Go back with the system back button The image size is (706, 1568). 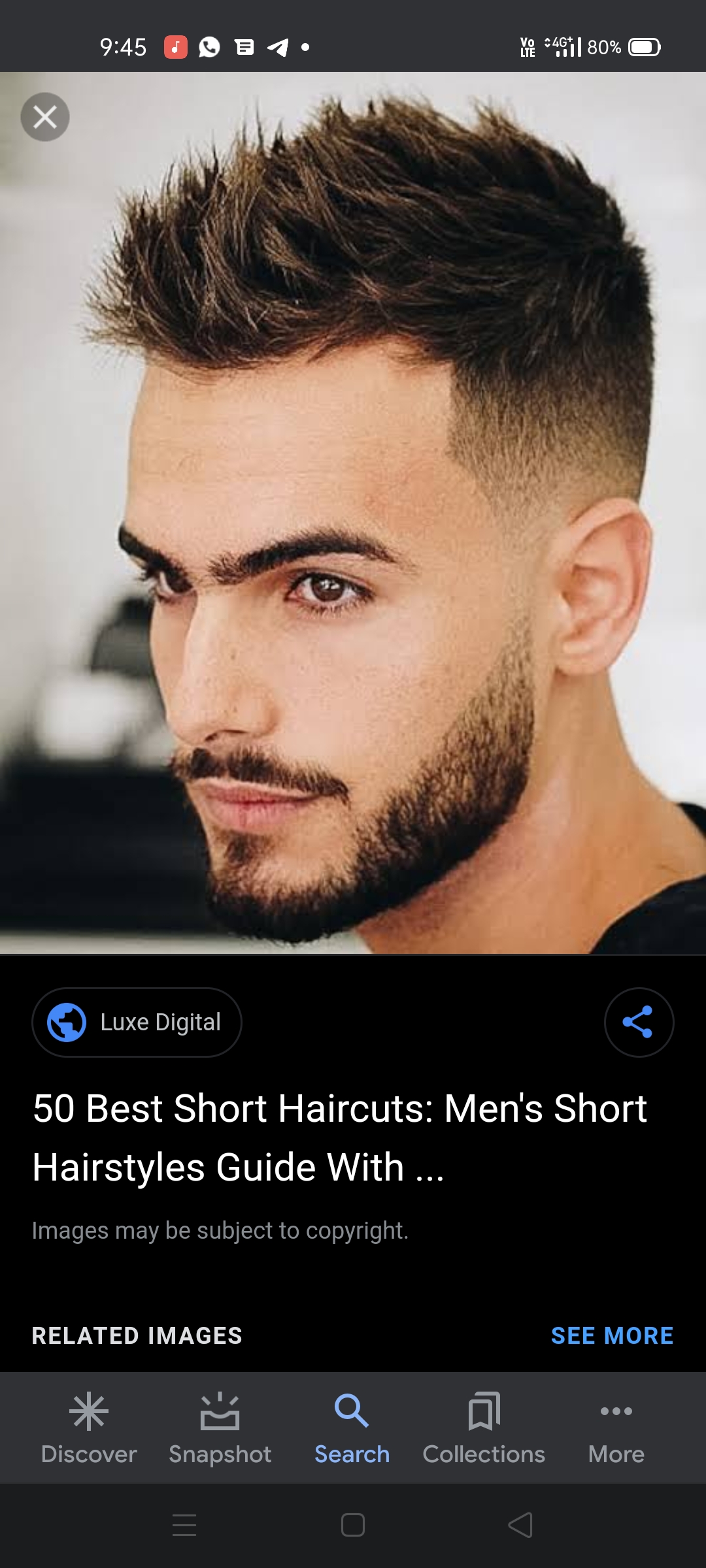pos(520,1526)
